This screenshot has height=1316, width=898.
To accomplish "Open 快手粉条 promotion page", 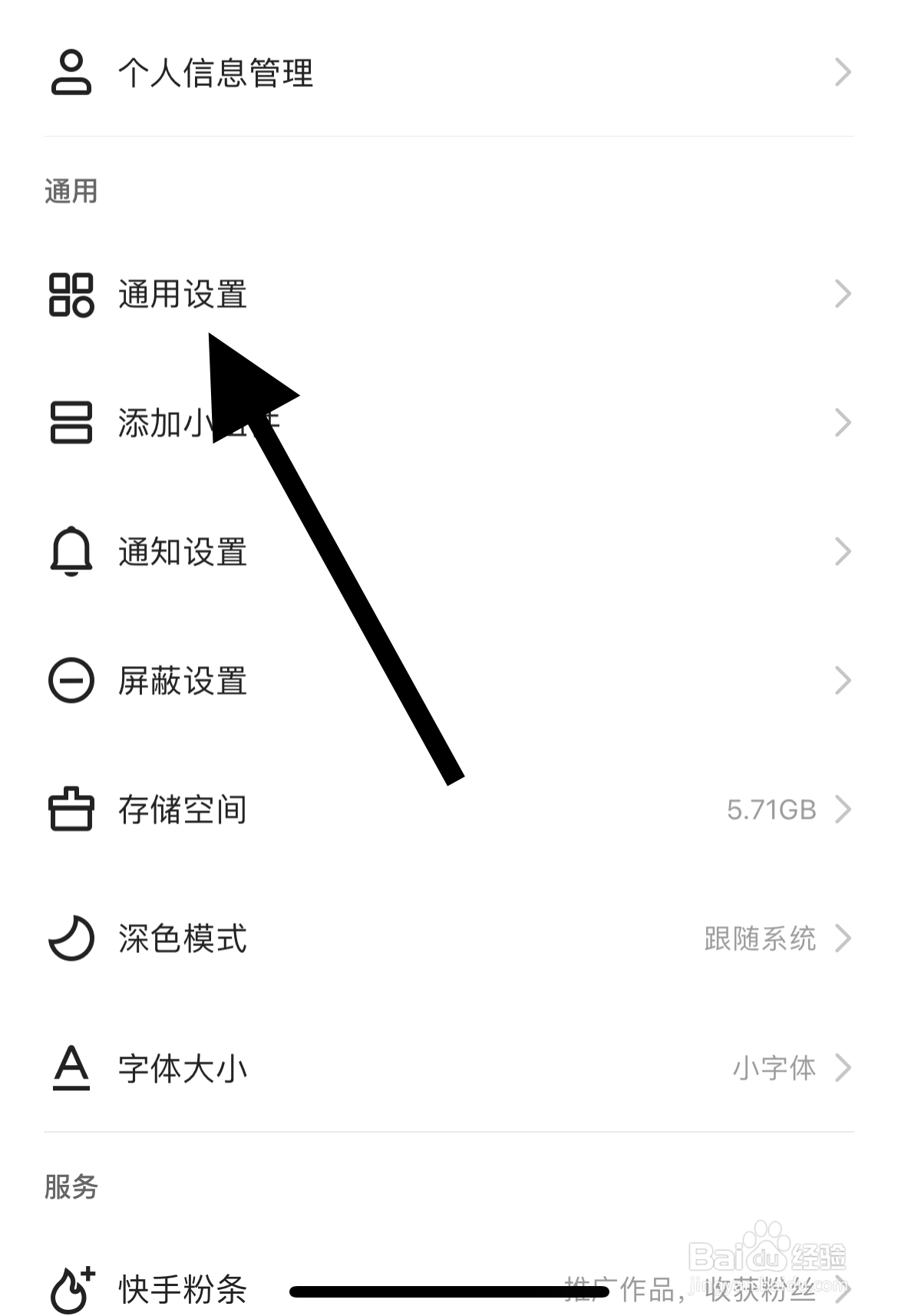I will (x=182, y=1288).
